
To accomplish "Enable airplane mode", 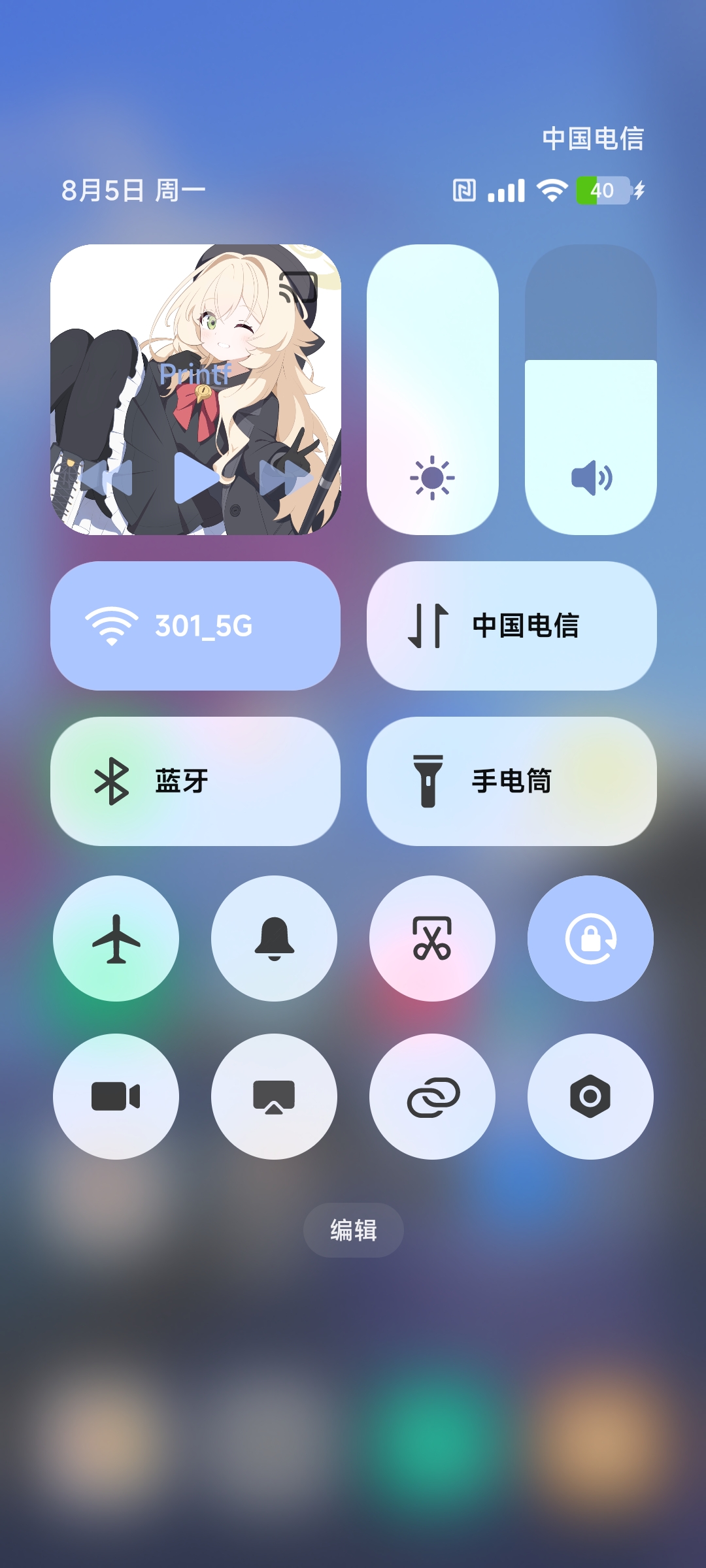I will click(x=116, y=939).
